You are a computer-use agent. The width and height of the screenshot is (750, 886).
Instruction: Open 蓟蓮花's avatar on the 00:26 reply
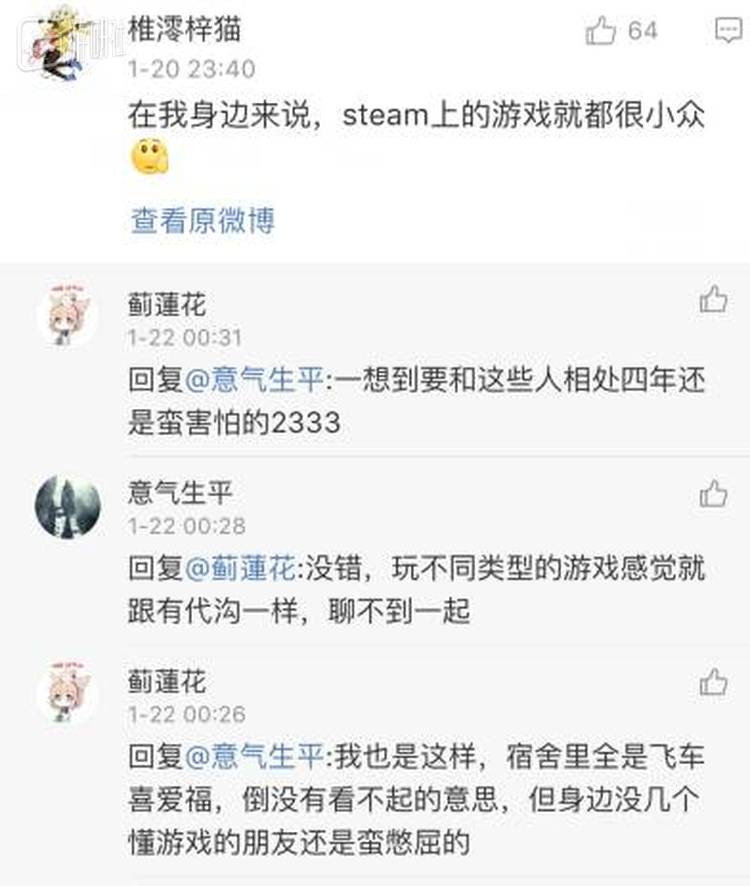(67, 691)
